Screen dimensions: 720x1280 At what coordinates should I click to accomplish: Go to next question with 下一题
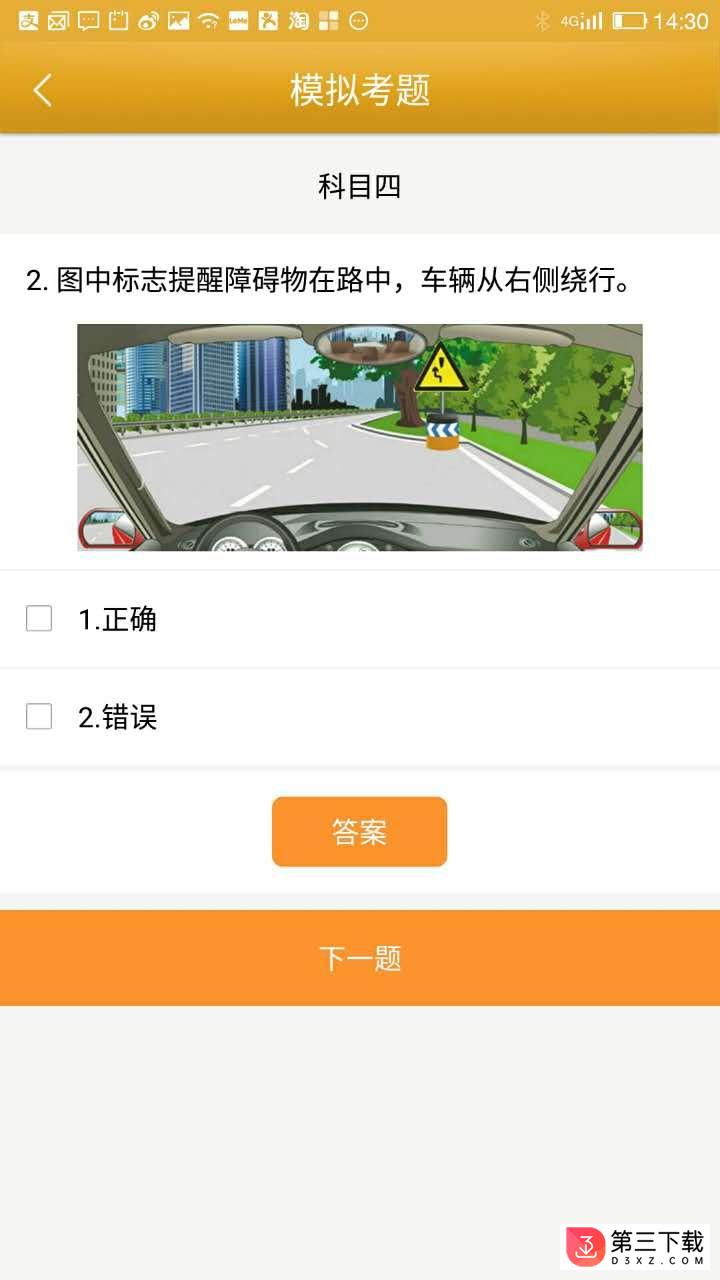point(360,958)
